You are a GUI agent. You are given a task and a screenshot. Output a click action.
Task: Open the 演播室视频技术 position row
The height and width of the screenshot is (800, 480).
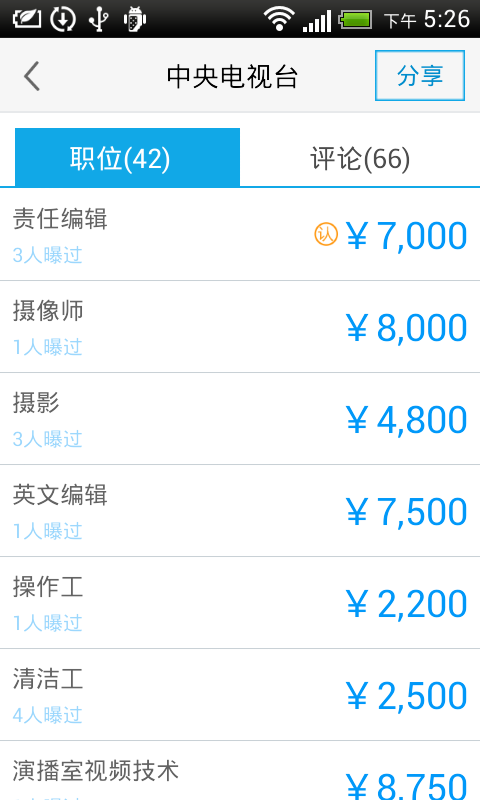click(240, 771)
